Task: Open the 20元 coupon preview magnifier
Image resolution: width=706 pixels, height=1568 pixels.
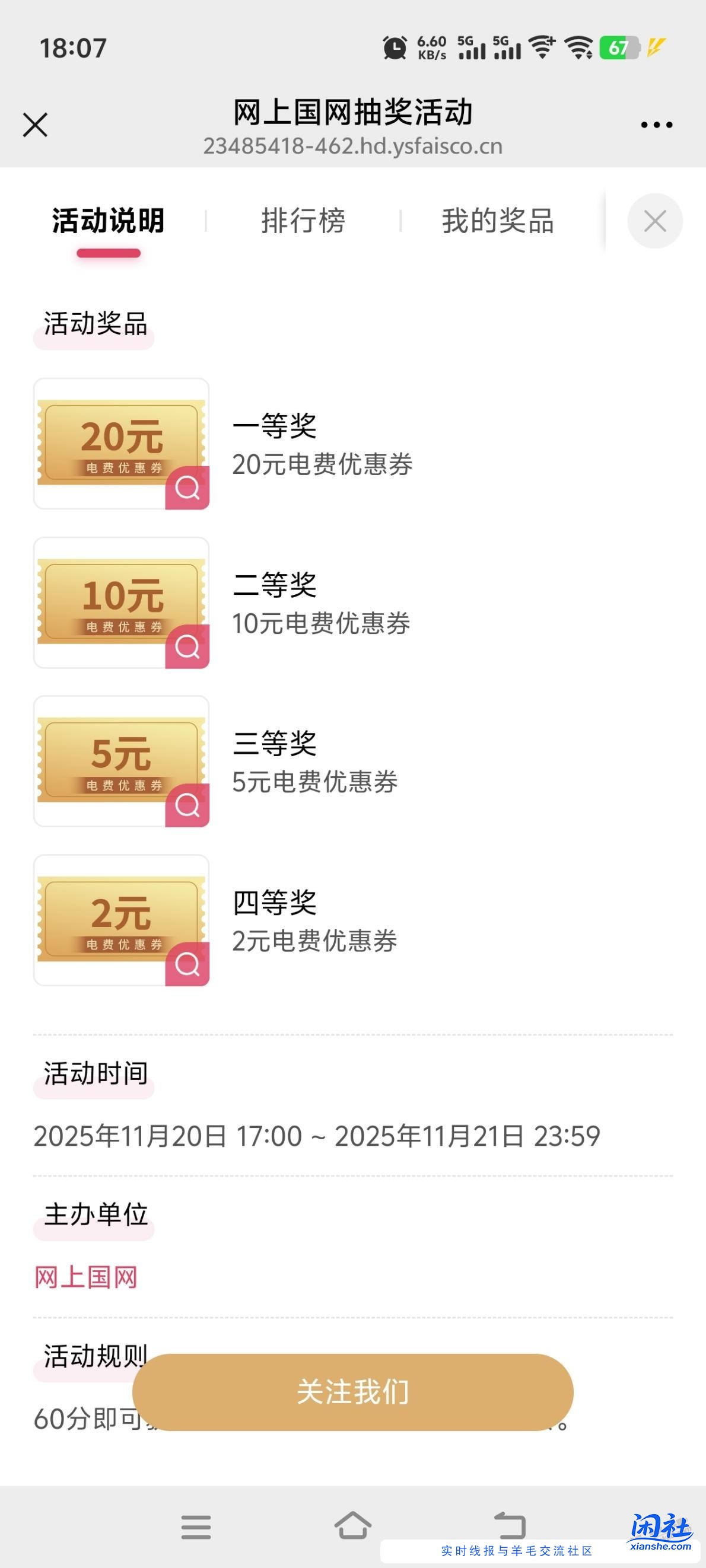Action: click(x=187, y=487)
